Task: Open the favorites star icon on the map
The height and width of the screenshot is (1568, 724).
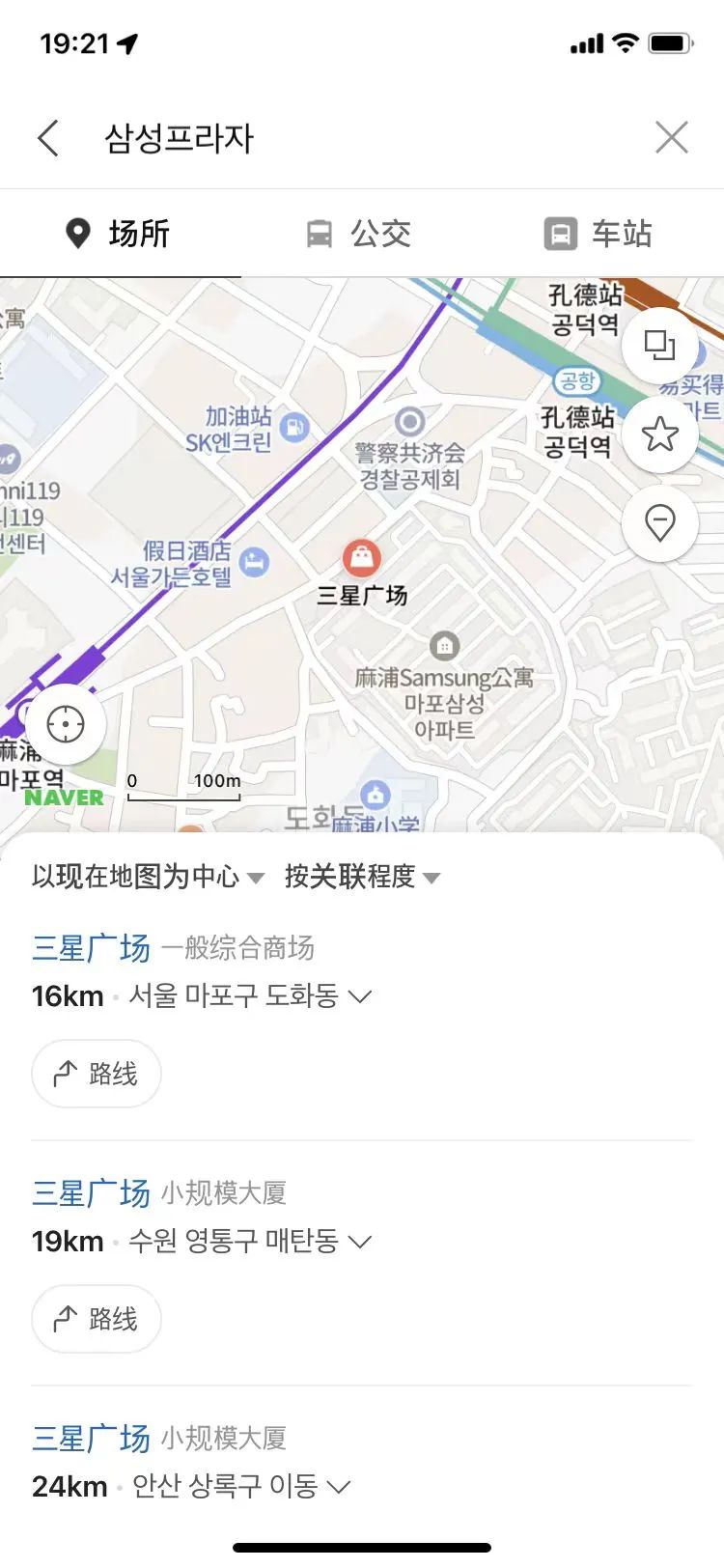Action: click(660, 434)
